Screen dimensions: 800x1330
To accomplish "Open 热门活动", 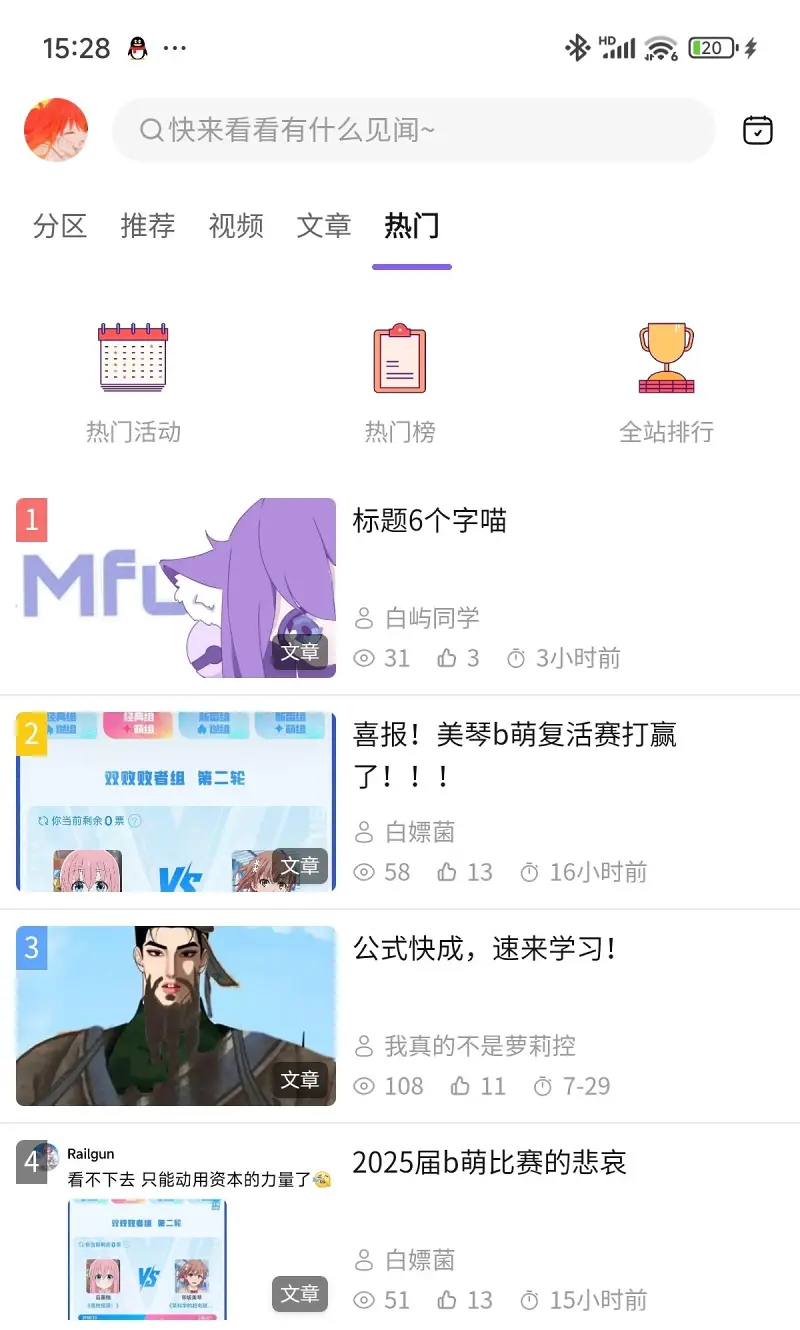I will (133, 382).
